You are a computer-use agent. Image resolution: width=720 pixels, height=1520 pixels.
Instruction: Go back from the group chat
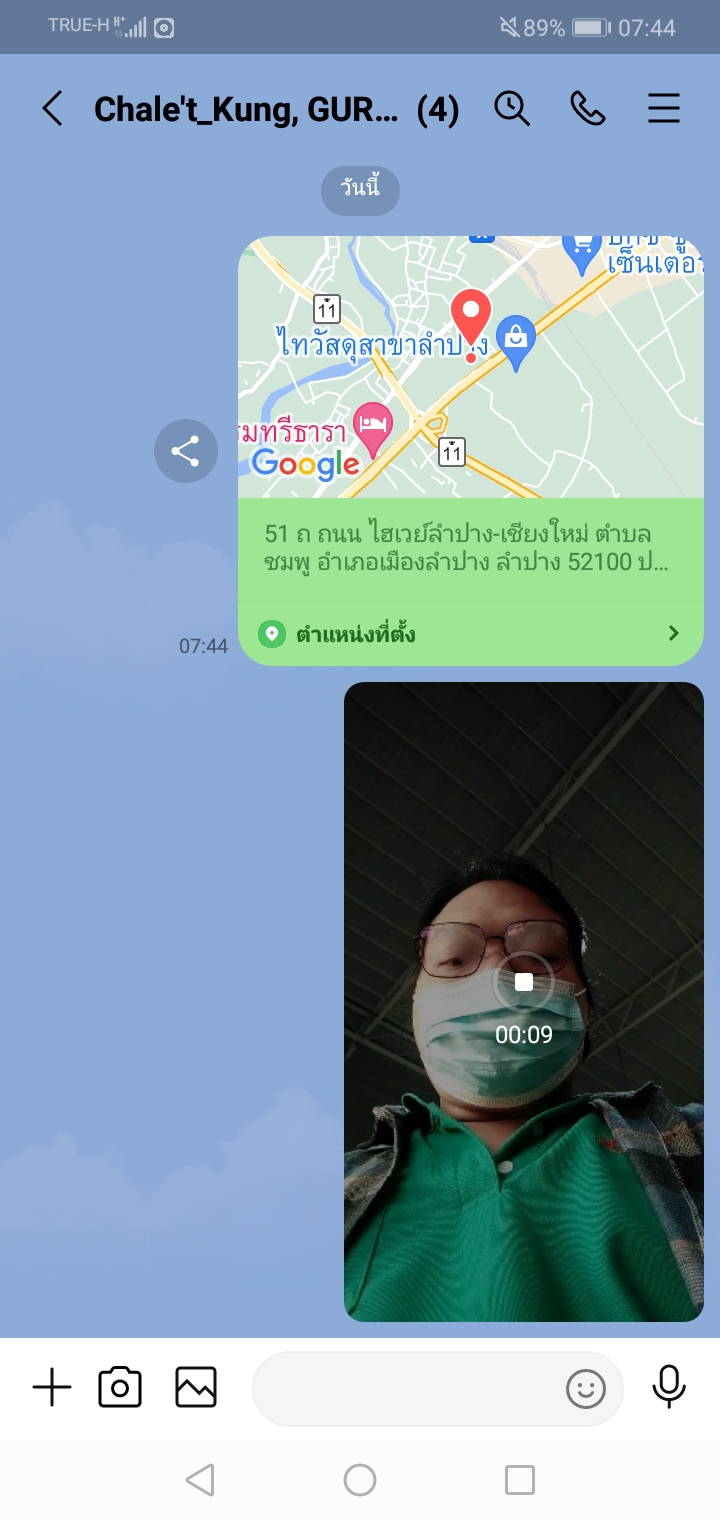[x=52, y=109]
